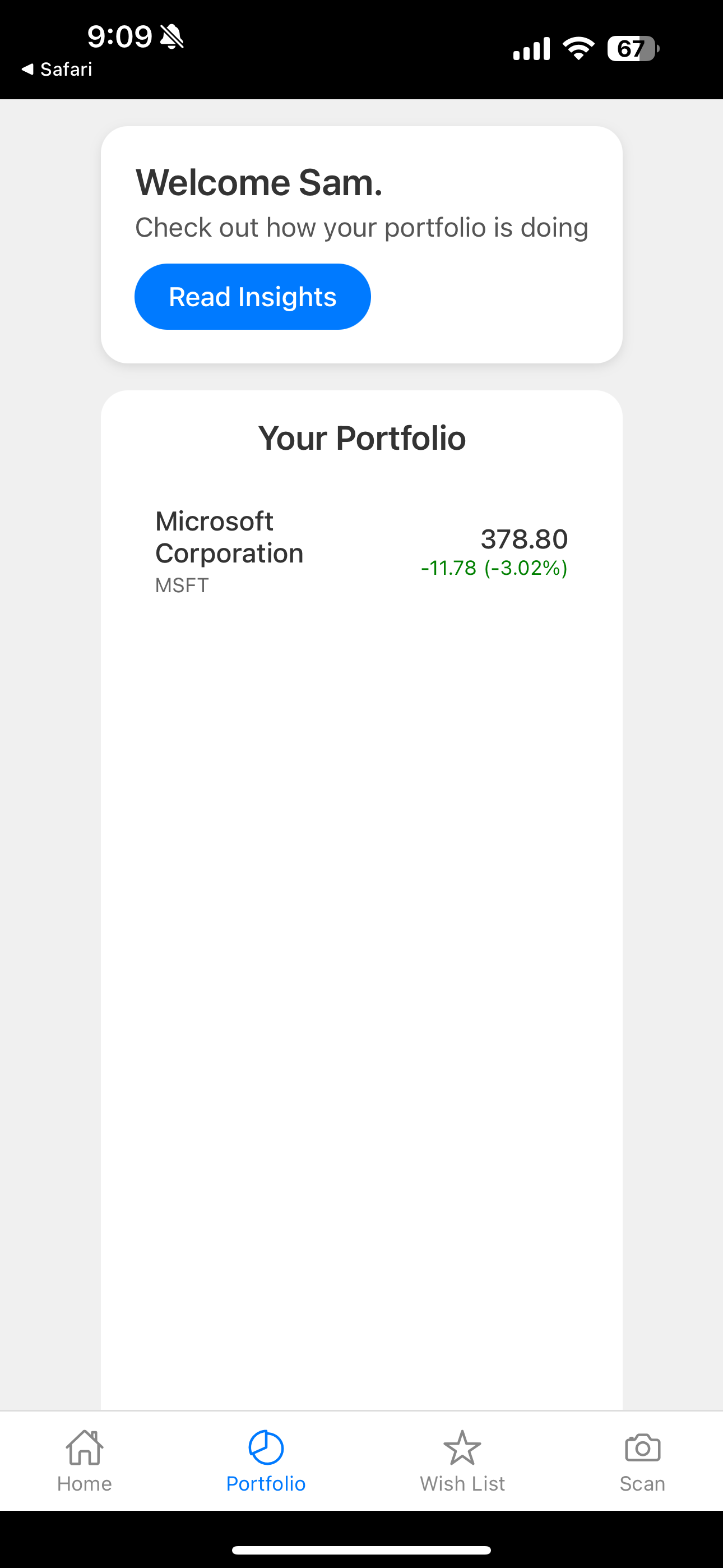The image size is (723, 1568).
Task: Return to Safari via the back link
Action: 57,70
